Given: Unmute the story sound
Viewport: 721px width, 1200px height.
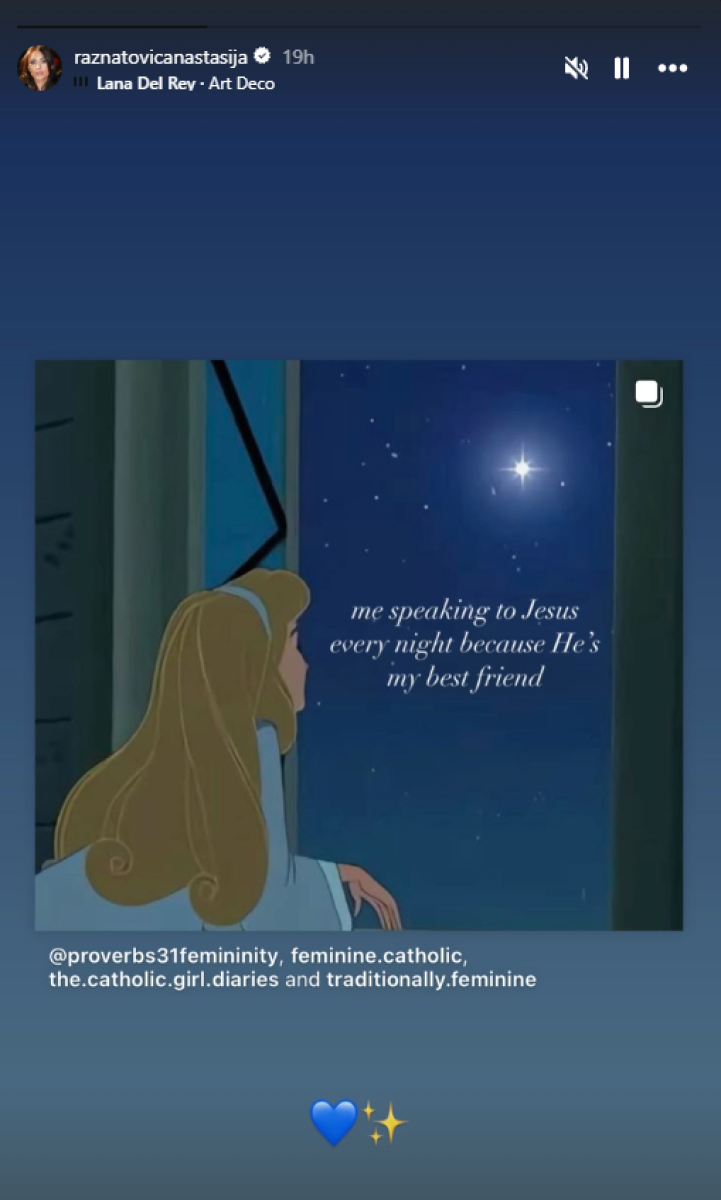Looking at the screenshot, I should pyautogui.click(x=576, y=68).
